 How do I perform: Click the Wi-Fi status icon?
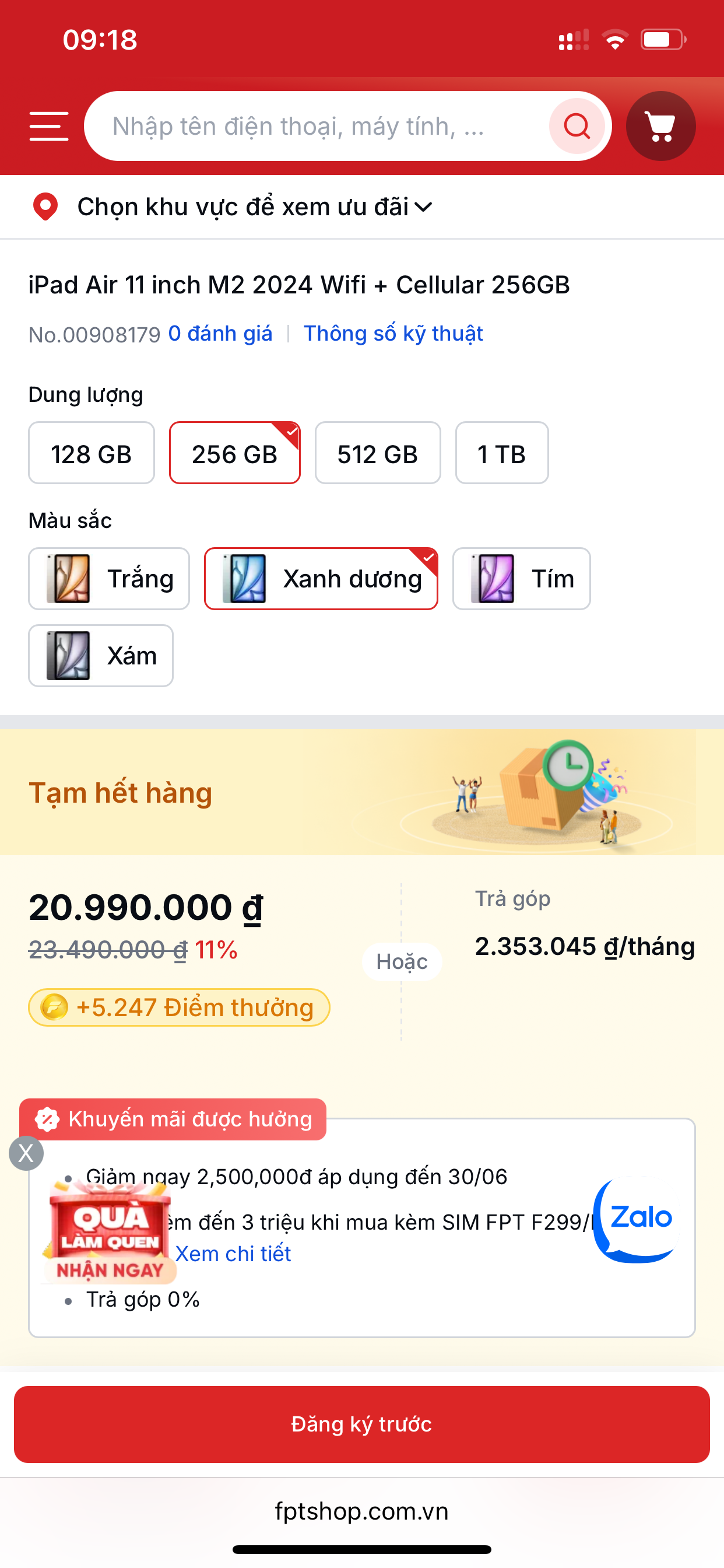pos(615,39)
